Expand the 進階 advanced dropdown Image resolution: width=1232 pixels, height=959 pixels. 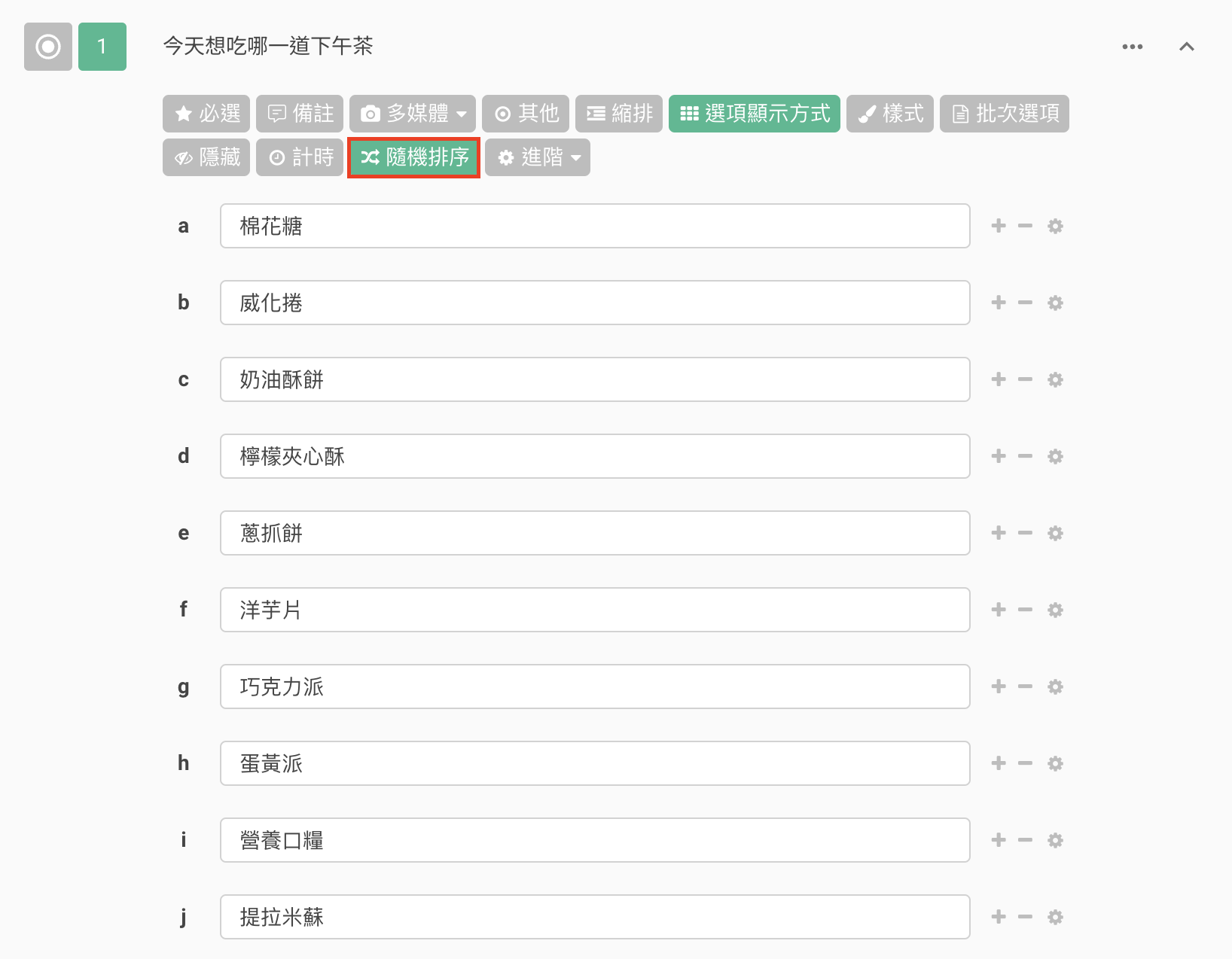tap(538, 157)
